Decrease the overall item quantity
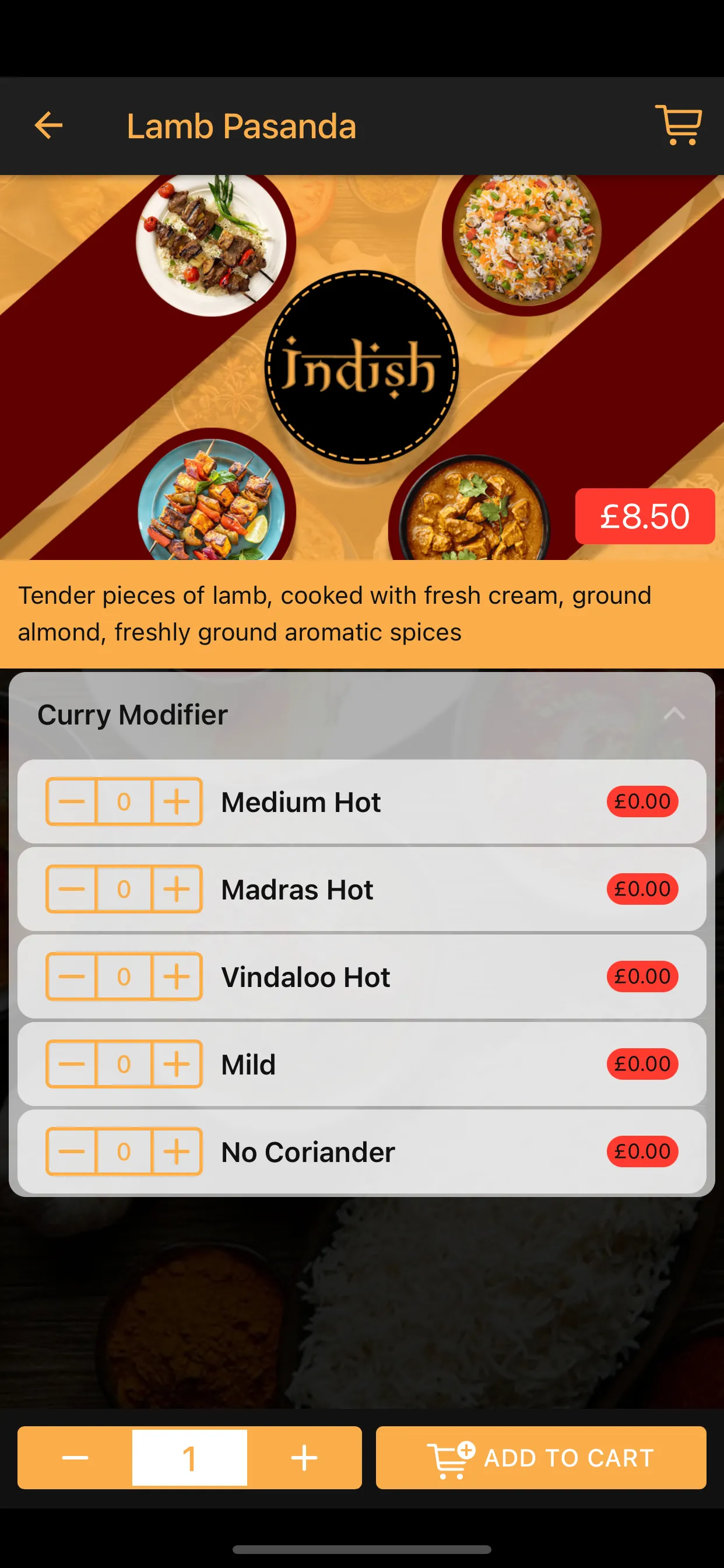The image size is (724, 1568). 75,1457
